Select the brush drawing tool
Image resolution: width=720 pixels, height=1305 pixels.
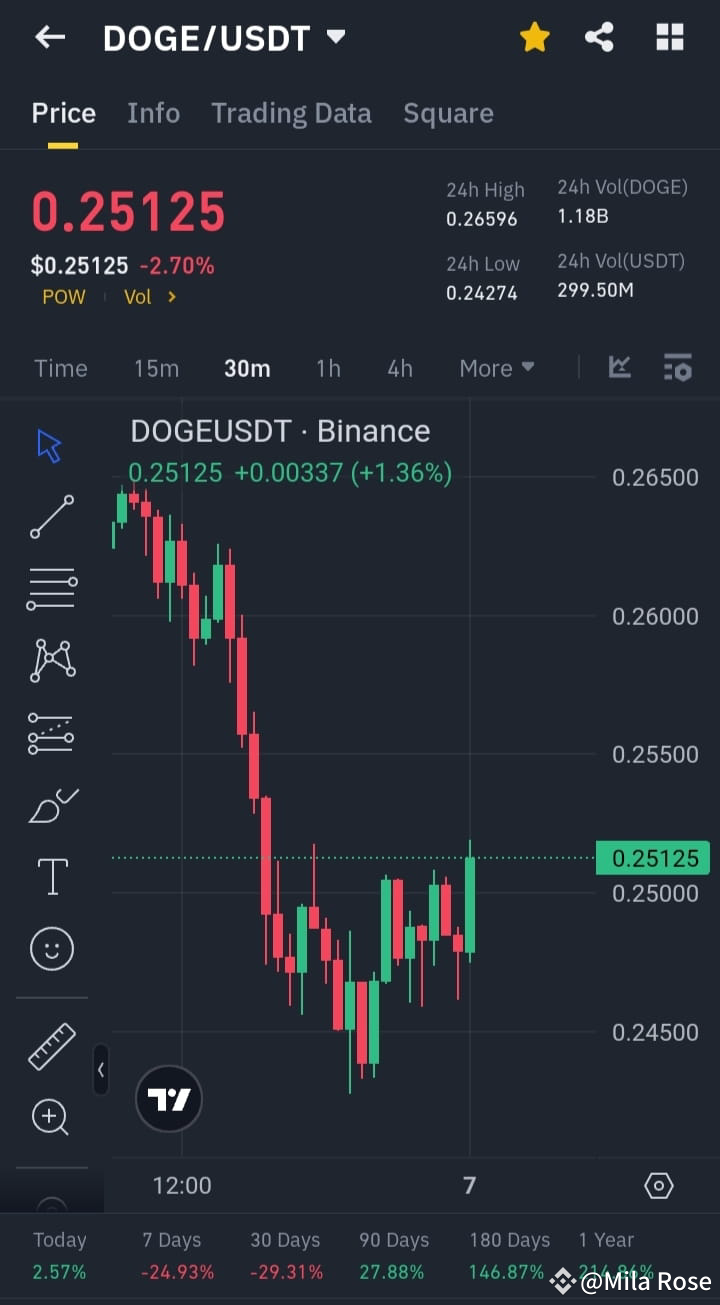tap(51, 805)
